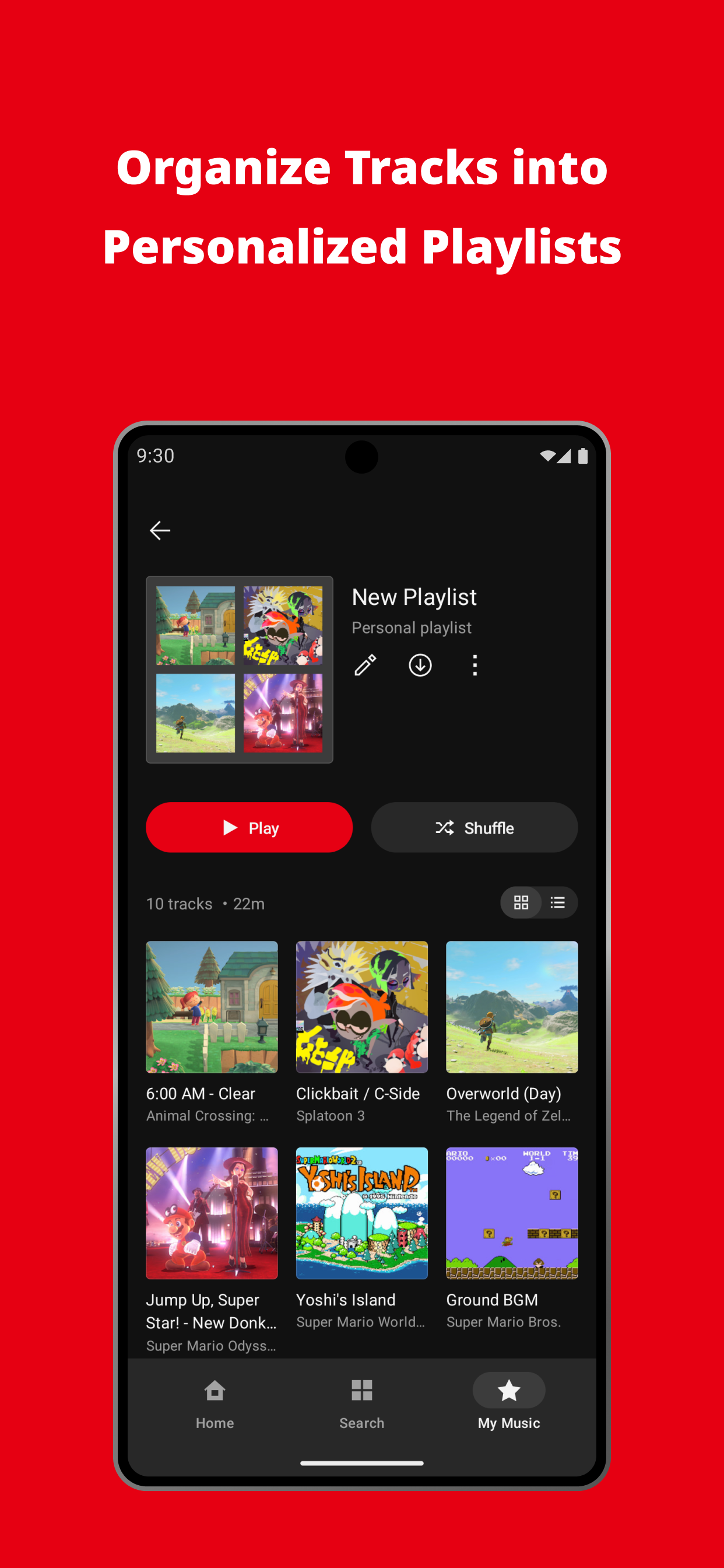Switch the track display to list view
Image resolution: width=724 pixels, height=1568 pixels.
pyautogui.click(x=557, y=902)
